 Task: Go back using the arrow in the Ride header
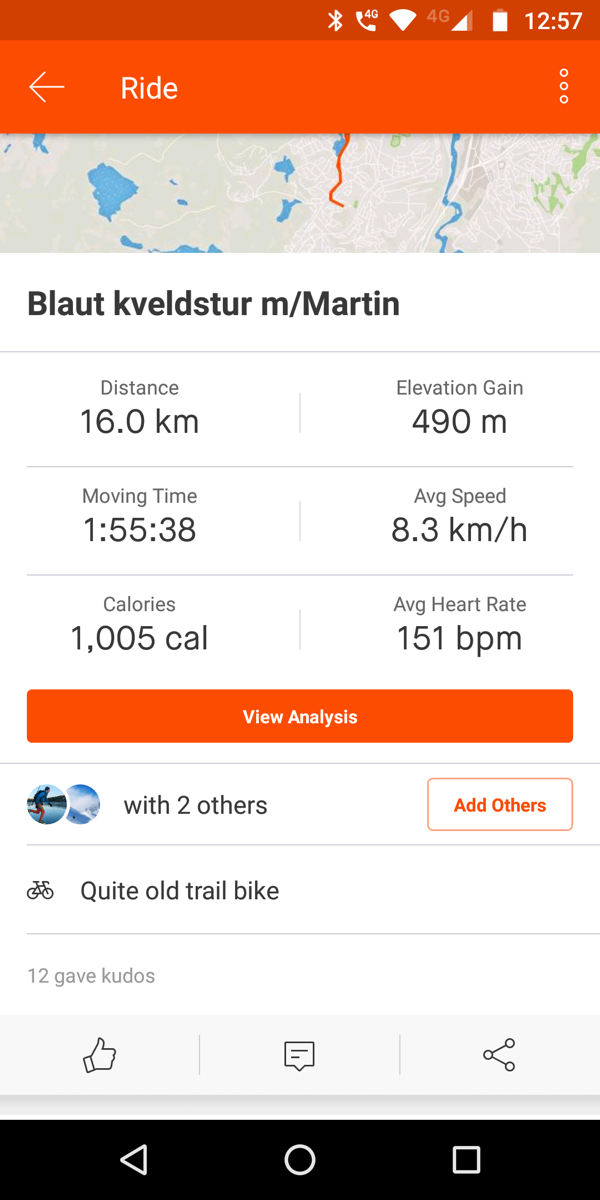click(47, 88)
